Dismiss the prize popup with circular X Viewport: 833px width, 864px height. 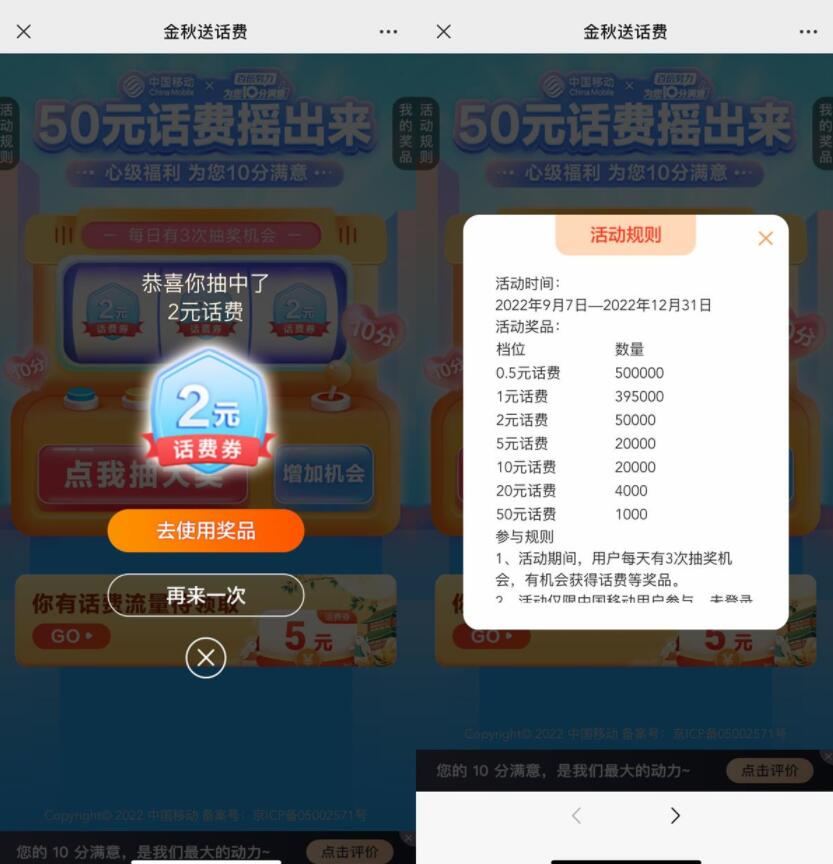[x=206, y=658]
